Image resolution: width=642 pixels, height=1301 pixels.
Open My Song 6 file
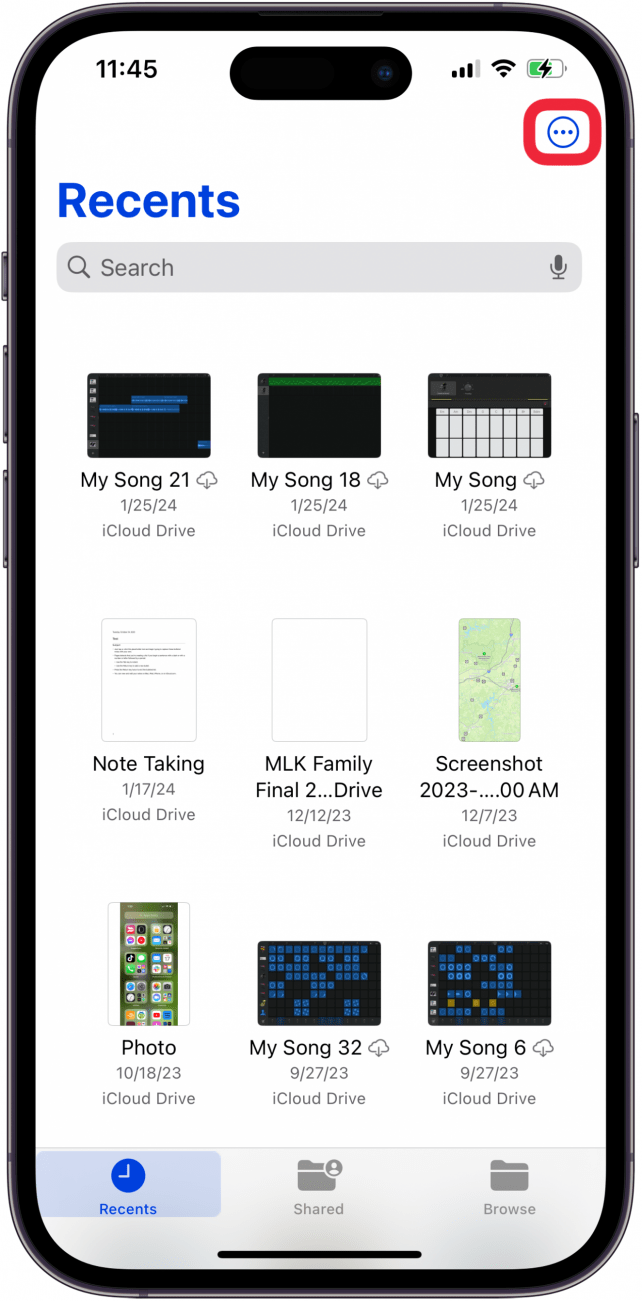tap(489, 982)
